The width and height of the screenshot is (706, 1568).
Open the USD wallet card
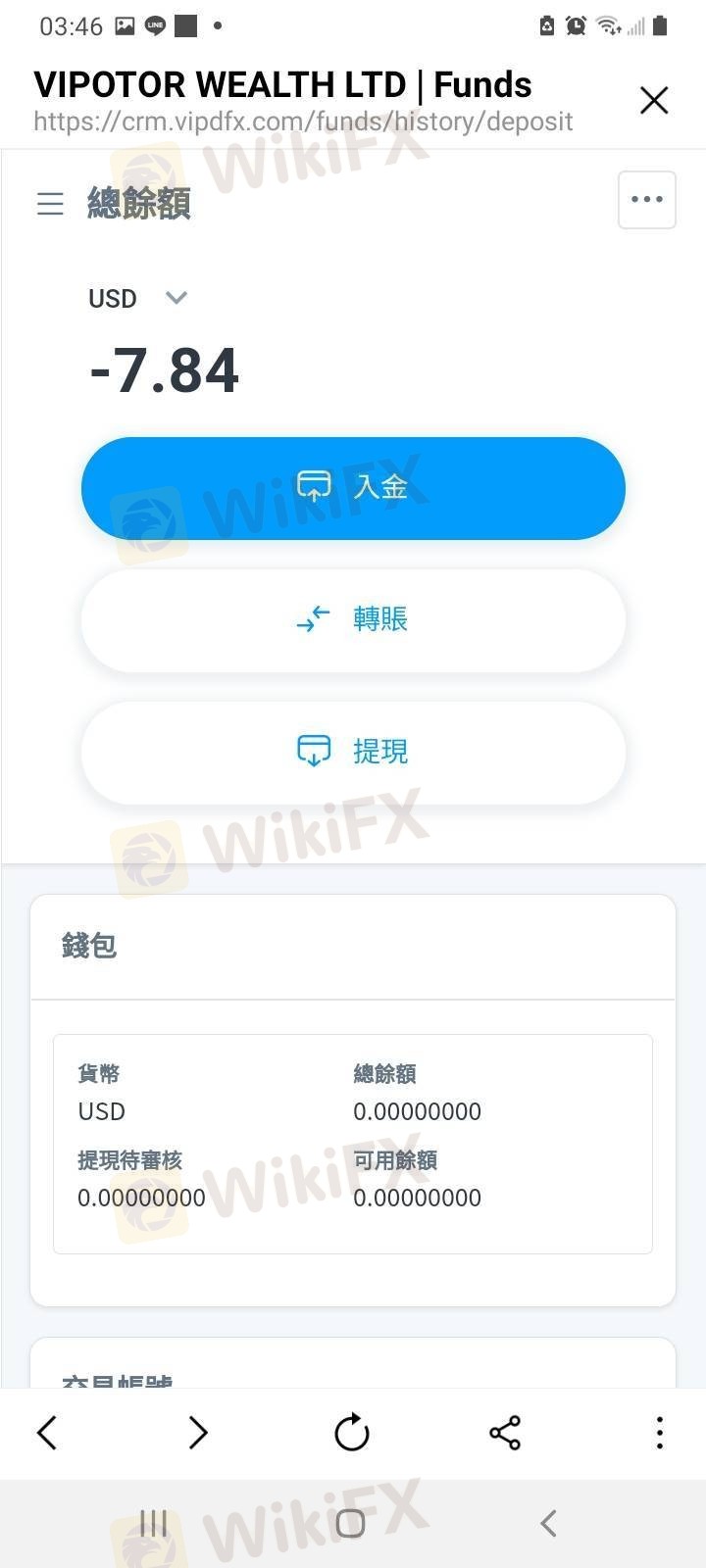pos(353,1143)
